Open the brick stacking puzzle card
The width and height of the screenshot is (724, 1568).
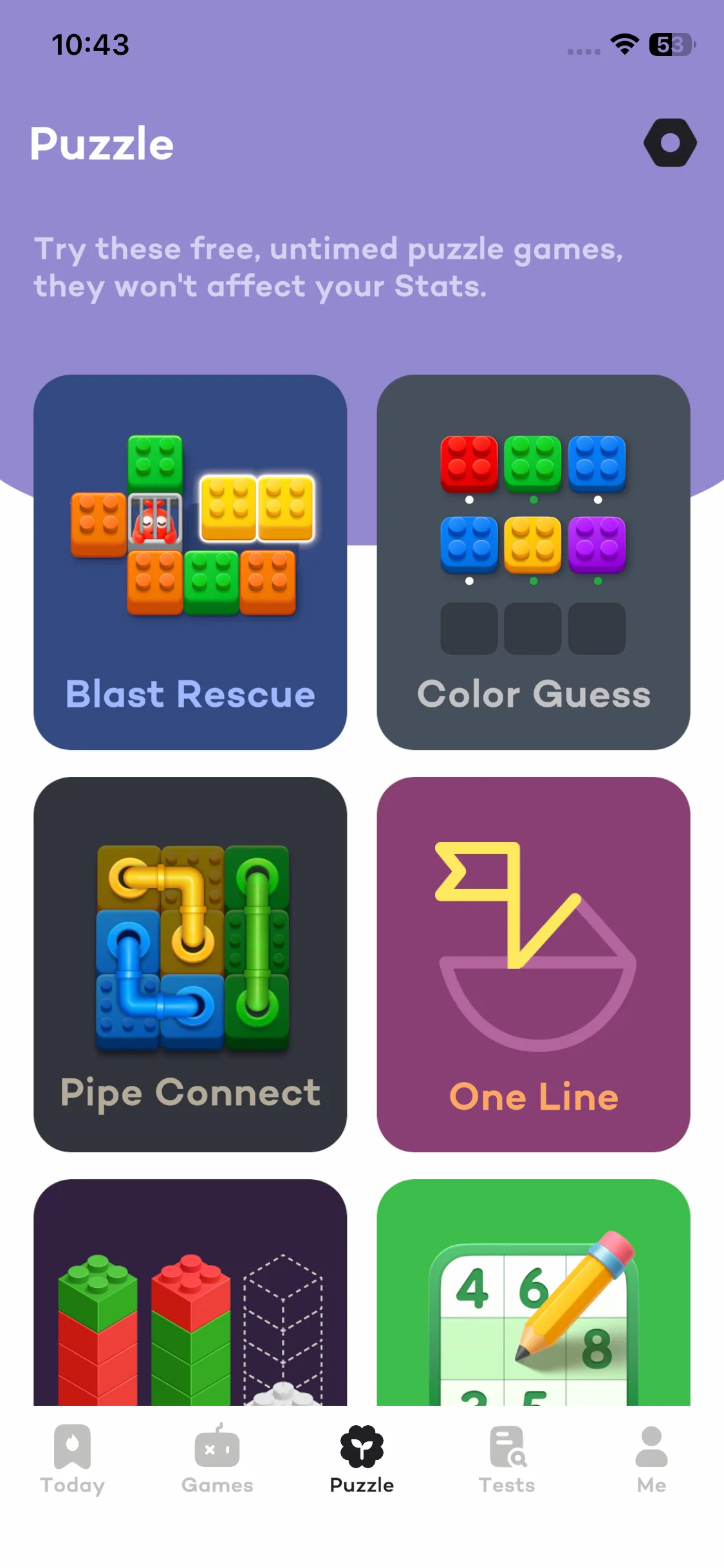coord(190,1294)
